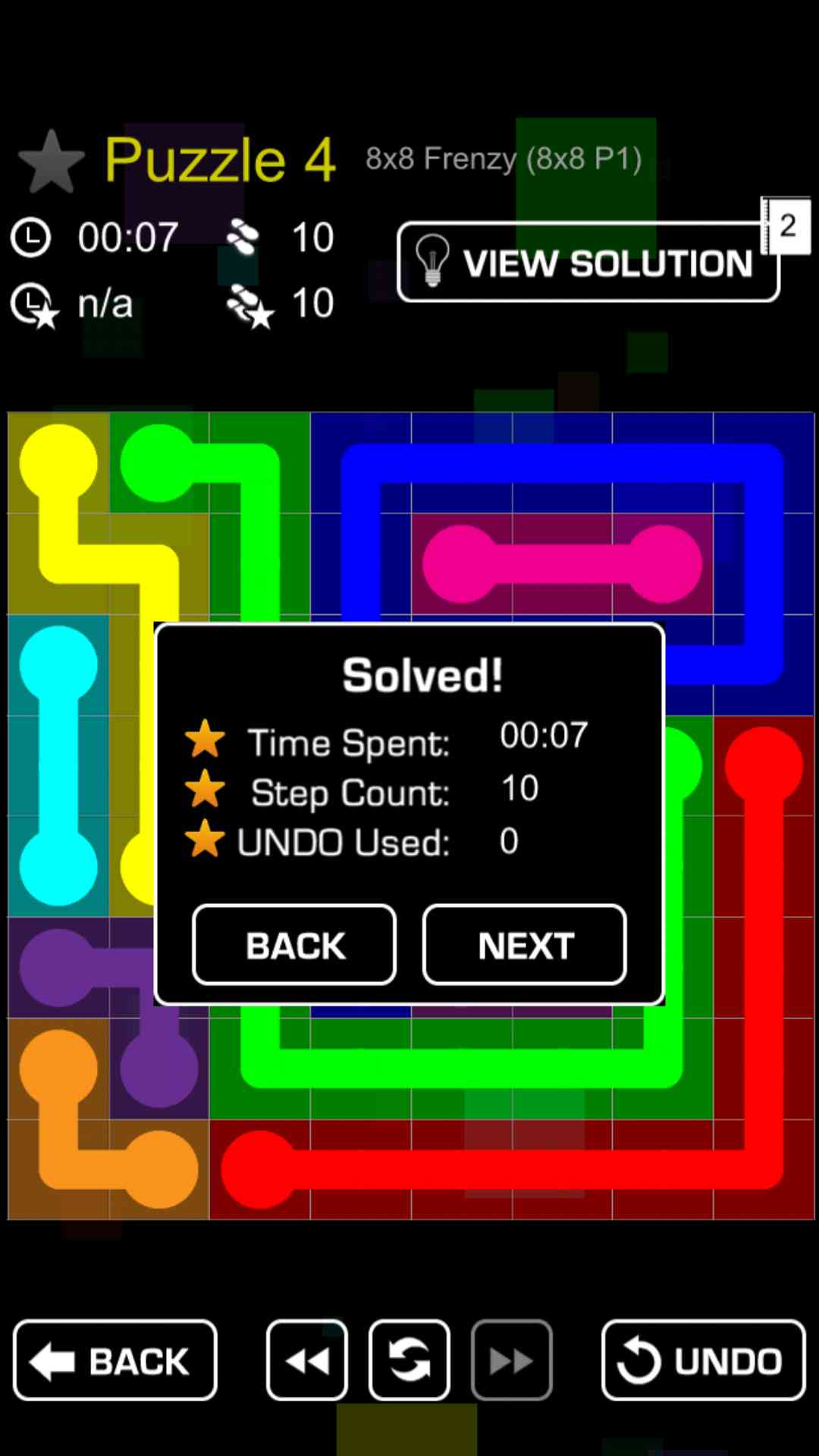Screen dimensions: 819x1456
Task: Tap BACK in the Solved dialog
Action: point(294,945)
